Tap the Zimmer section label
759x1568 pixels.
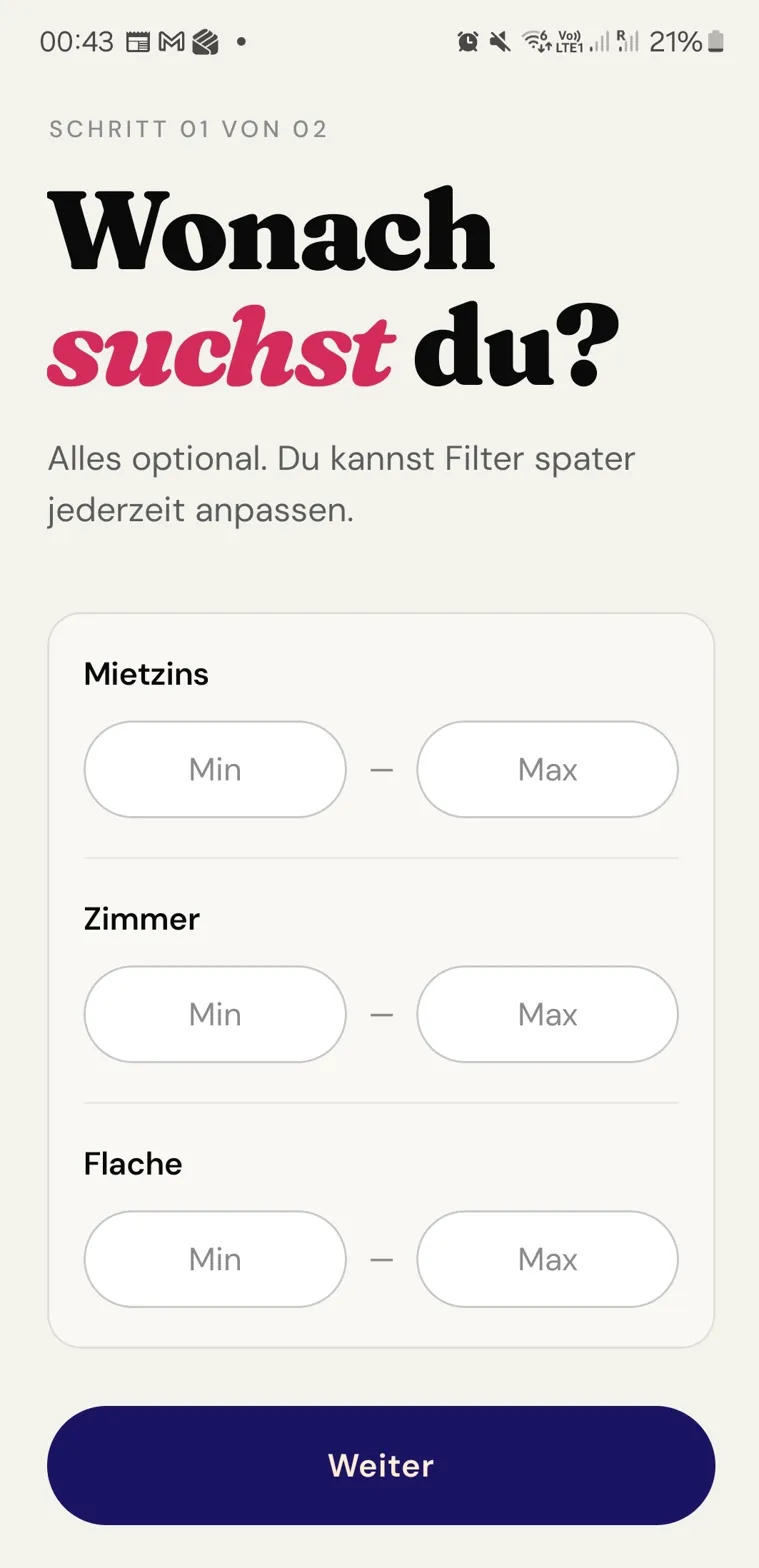point(141,919)
